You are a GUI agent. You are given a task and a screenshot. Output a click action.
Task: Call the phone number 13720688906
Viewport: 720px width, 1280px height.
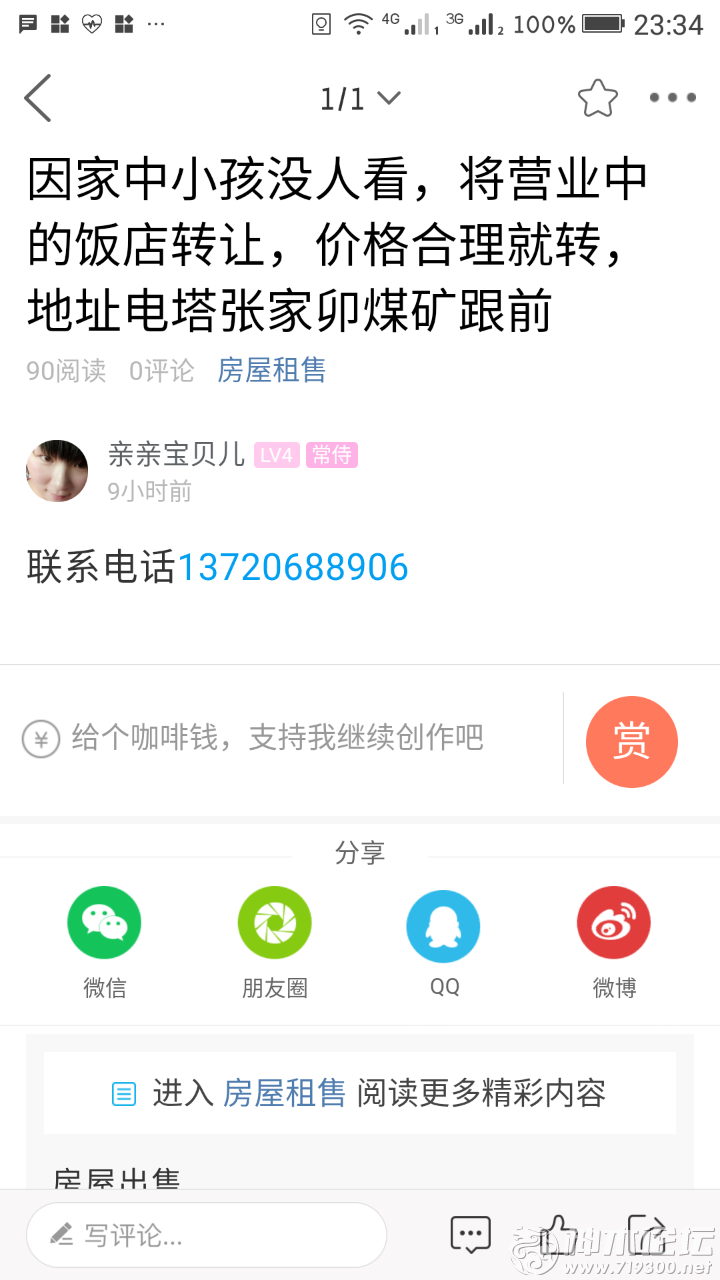[292, 568]
